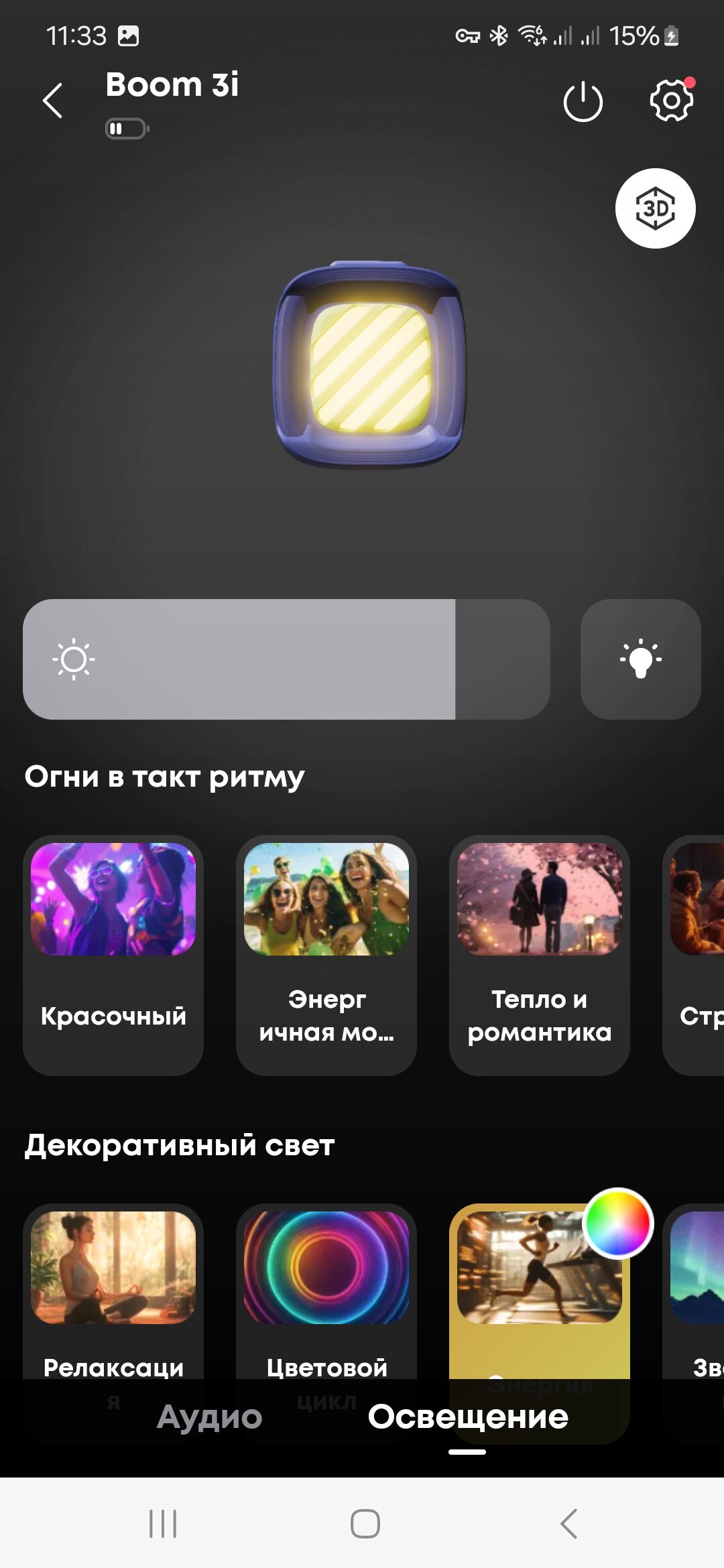Viewport: 724px width, 1568px height.
Task: Toggle the light bulb button
Action: pyautogui.click(x=640, y=659)
